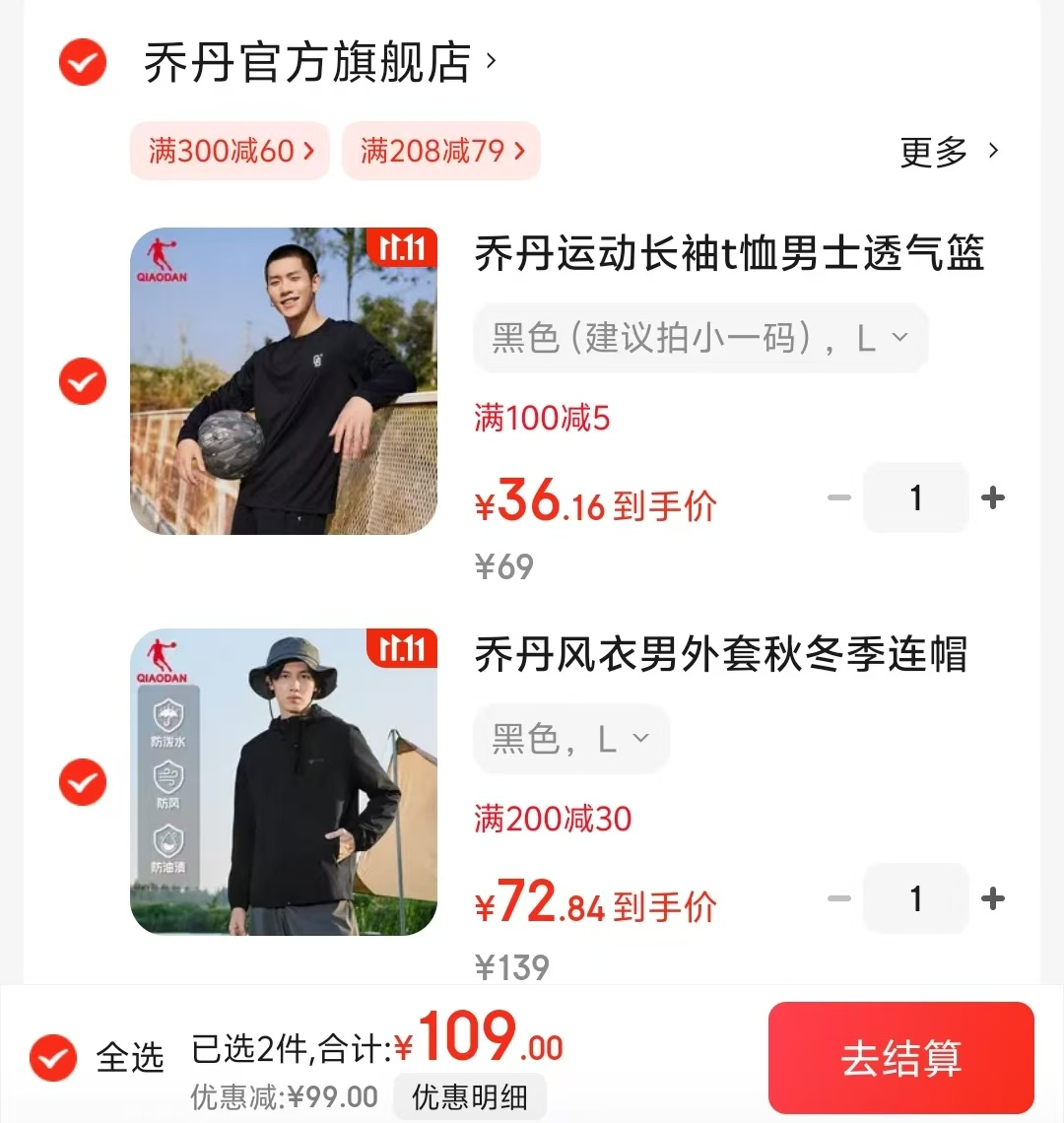Increase quantity of the 风衣外套
1064x1123 pixels.
pyautogui.click(x=993, y=898)
